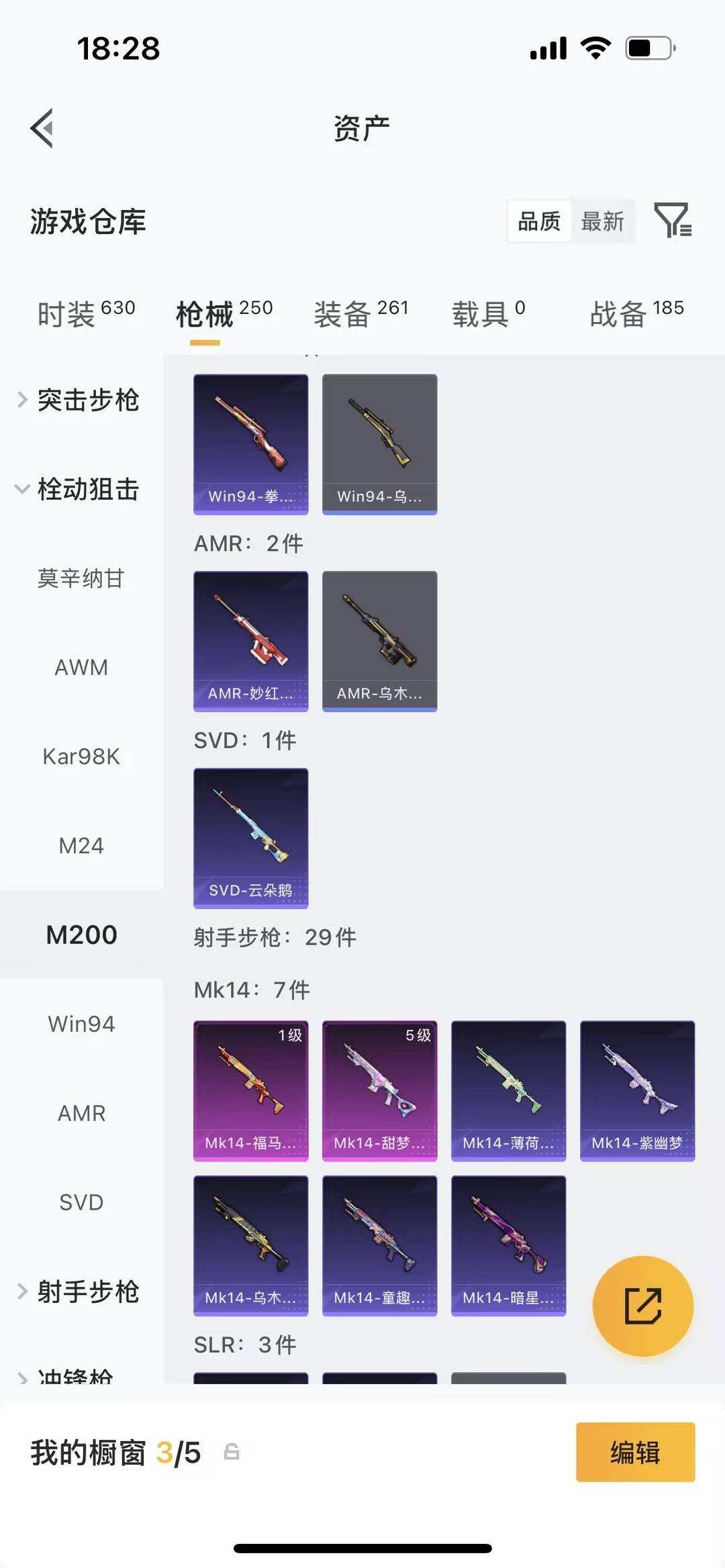
Task: Expand the 射手步枪 category
Action: coord(90,1292)
